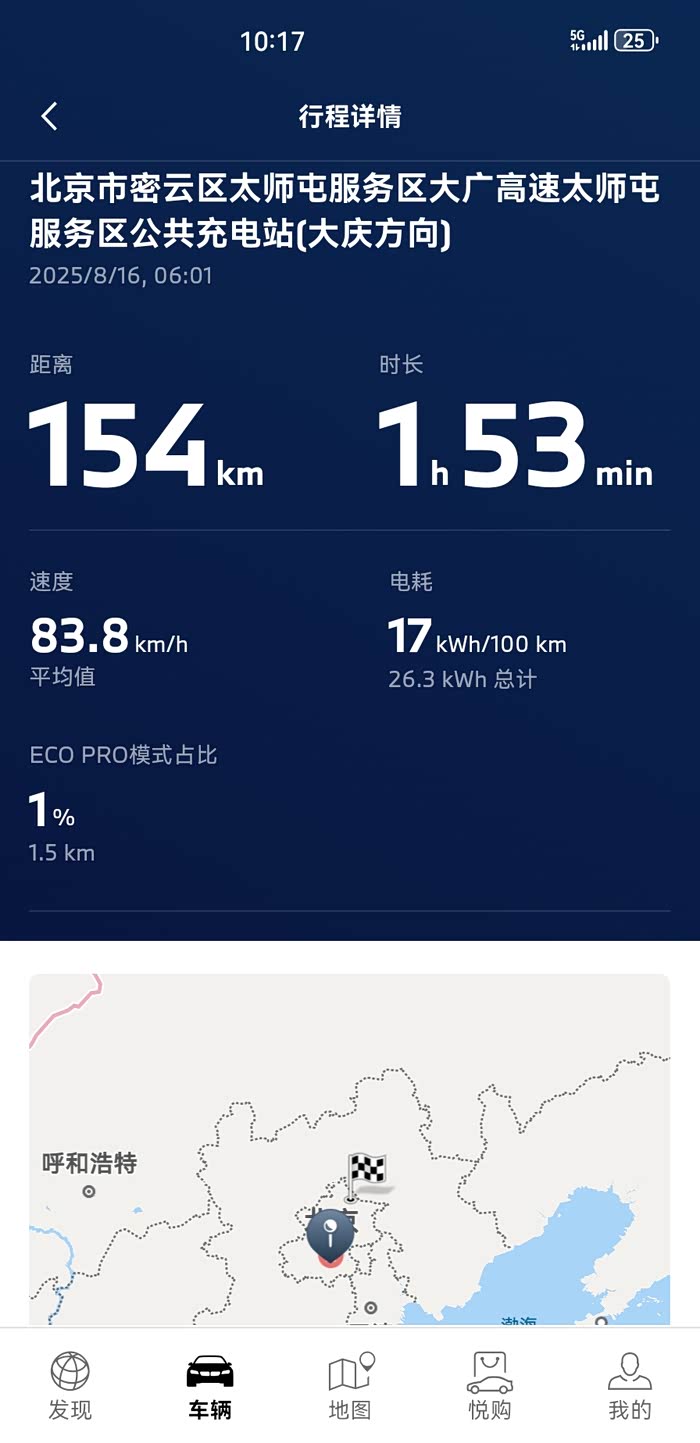This screenshot has height=1443, width=700.
Task: Open the 地图 tab
Action: [350, 1386]
